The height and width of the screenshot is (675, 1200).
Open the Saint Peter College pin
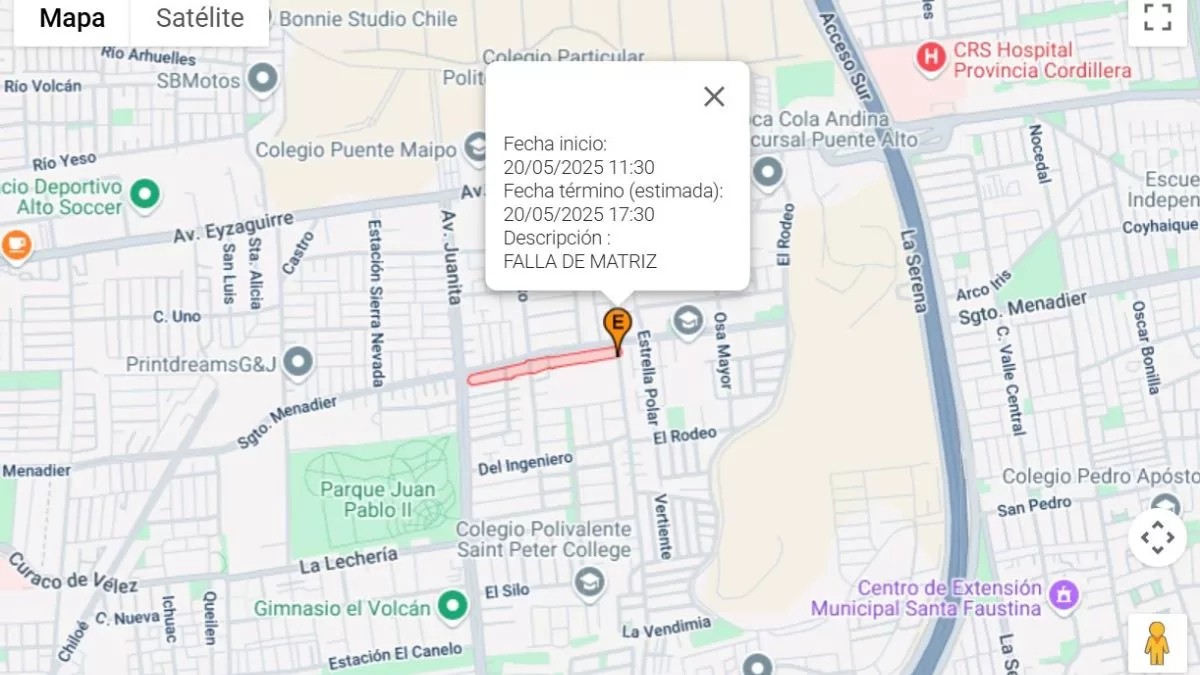click(x=589, y=581)
